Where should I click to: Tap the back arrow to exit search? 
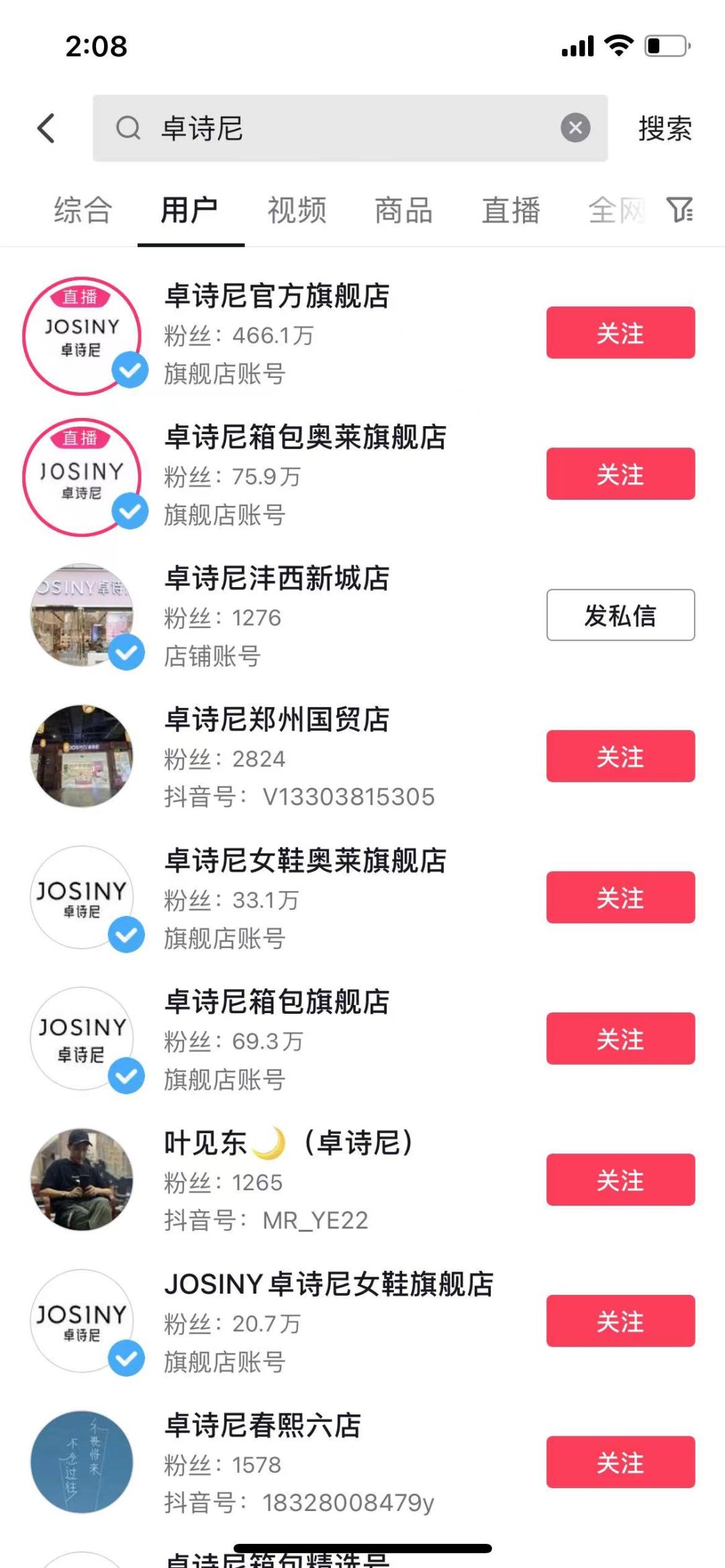pyautogui.click(x=46, y=128)
